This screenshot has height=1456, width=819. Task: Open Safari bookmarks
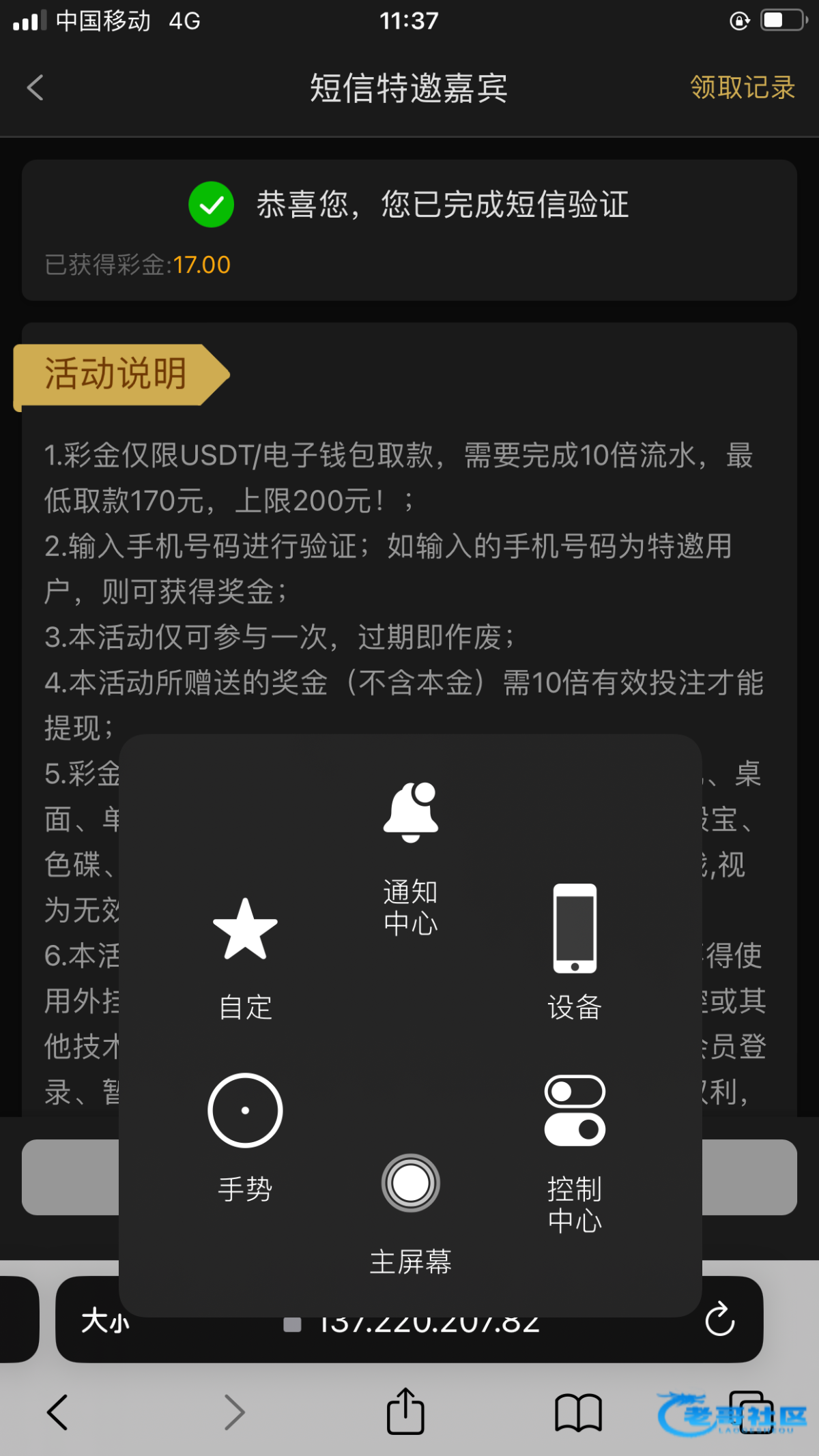click(x=578, y=1412)
